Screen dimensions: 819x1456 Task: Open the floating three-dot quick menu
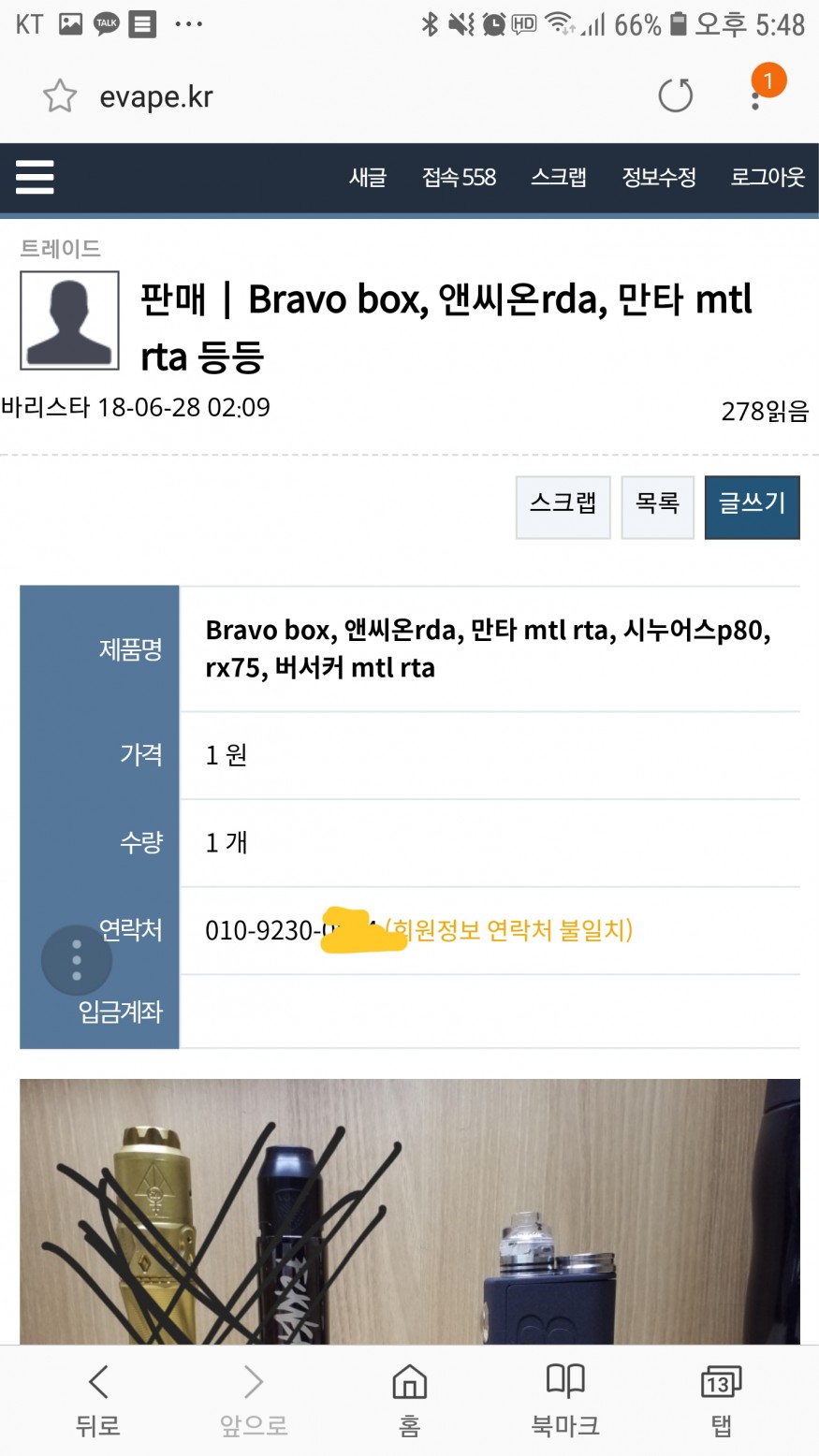(77, 960)
